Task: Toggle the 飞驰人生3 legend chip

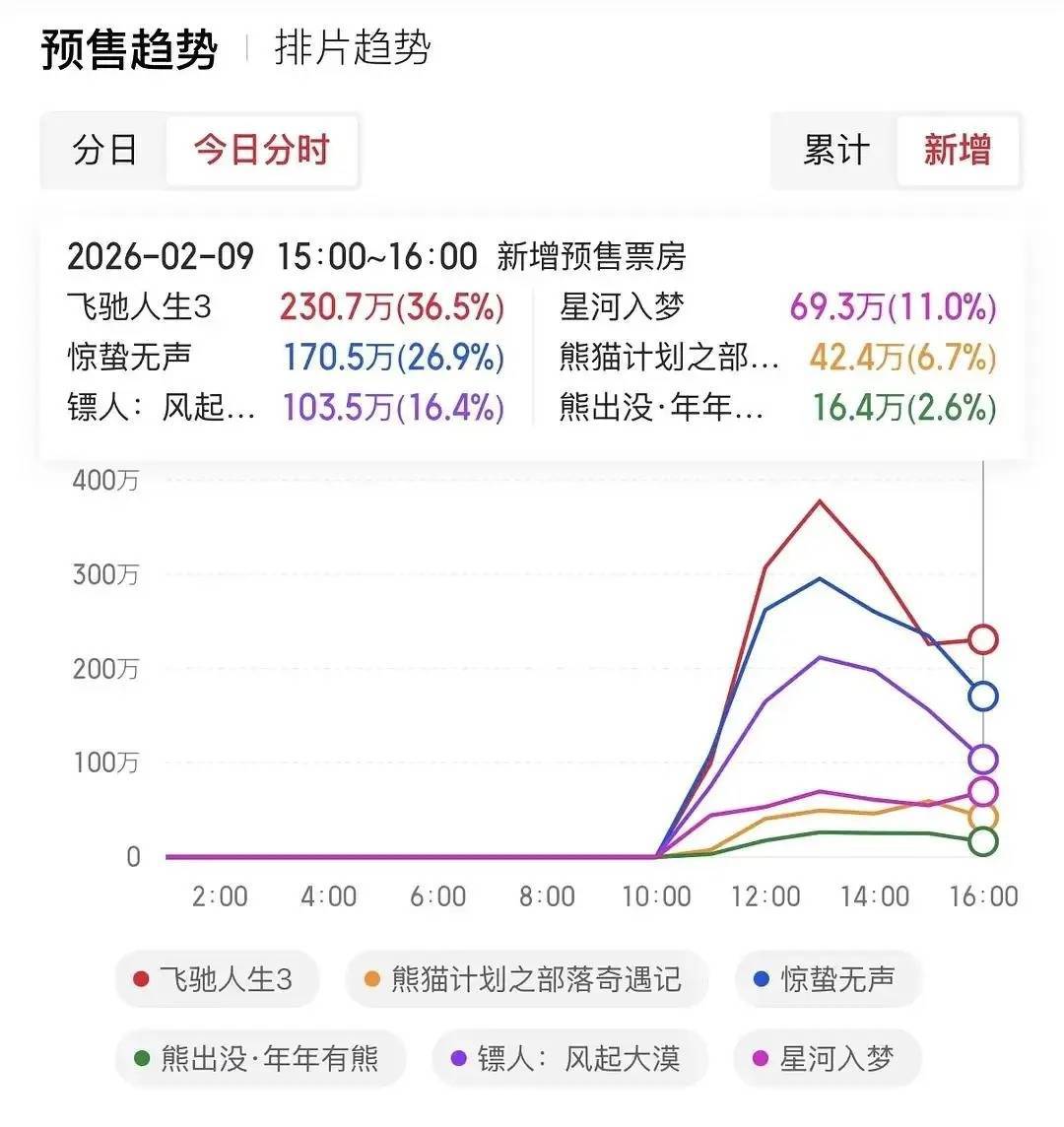Action: (215, 979)
